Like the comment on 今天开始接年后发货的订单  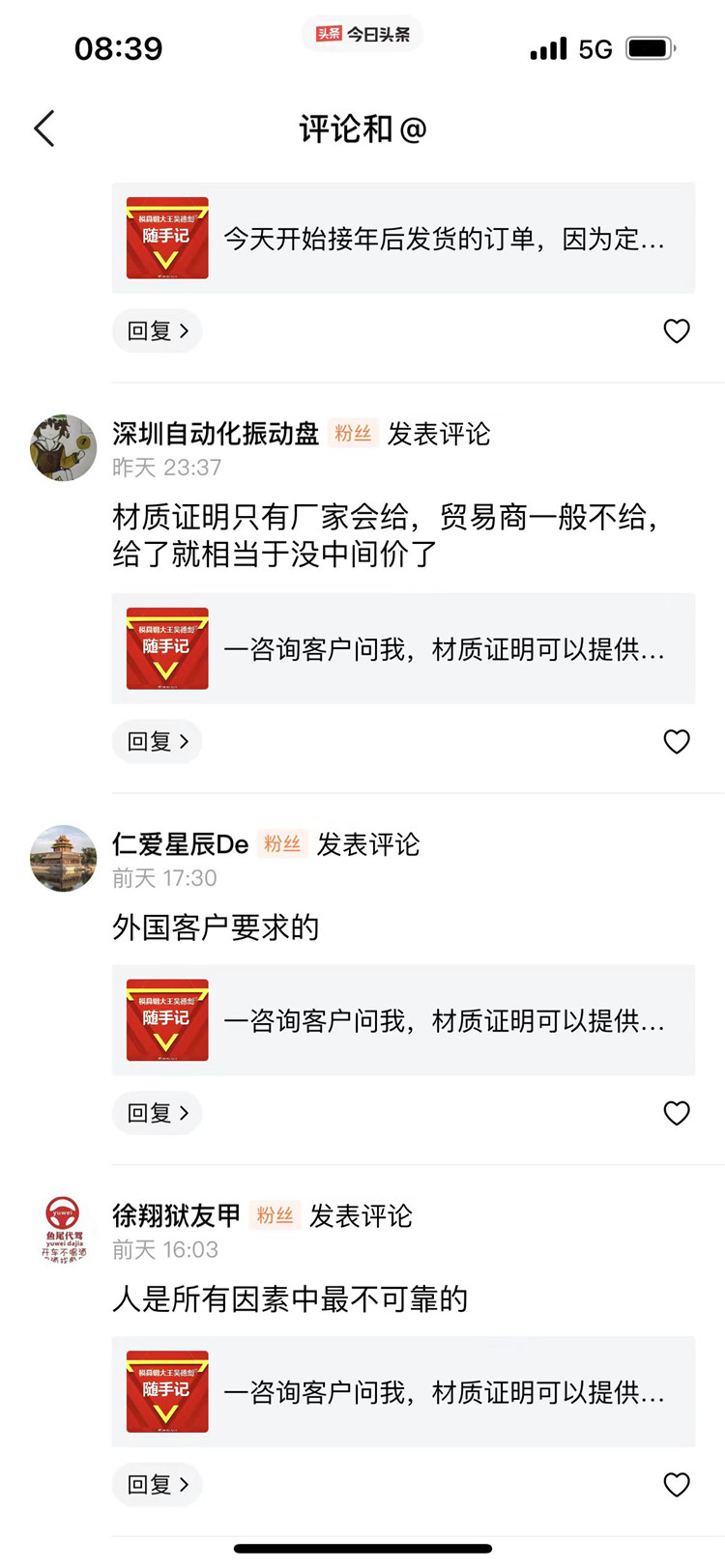[677, 331]
